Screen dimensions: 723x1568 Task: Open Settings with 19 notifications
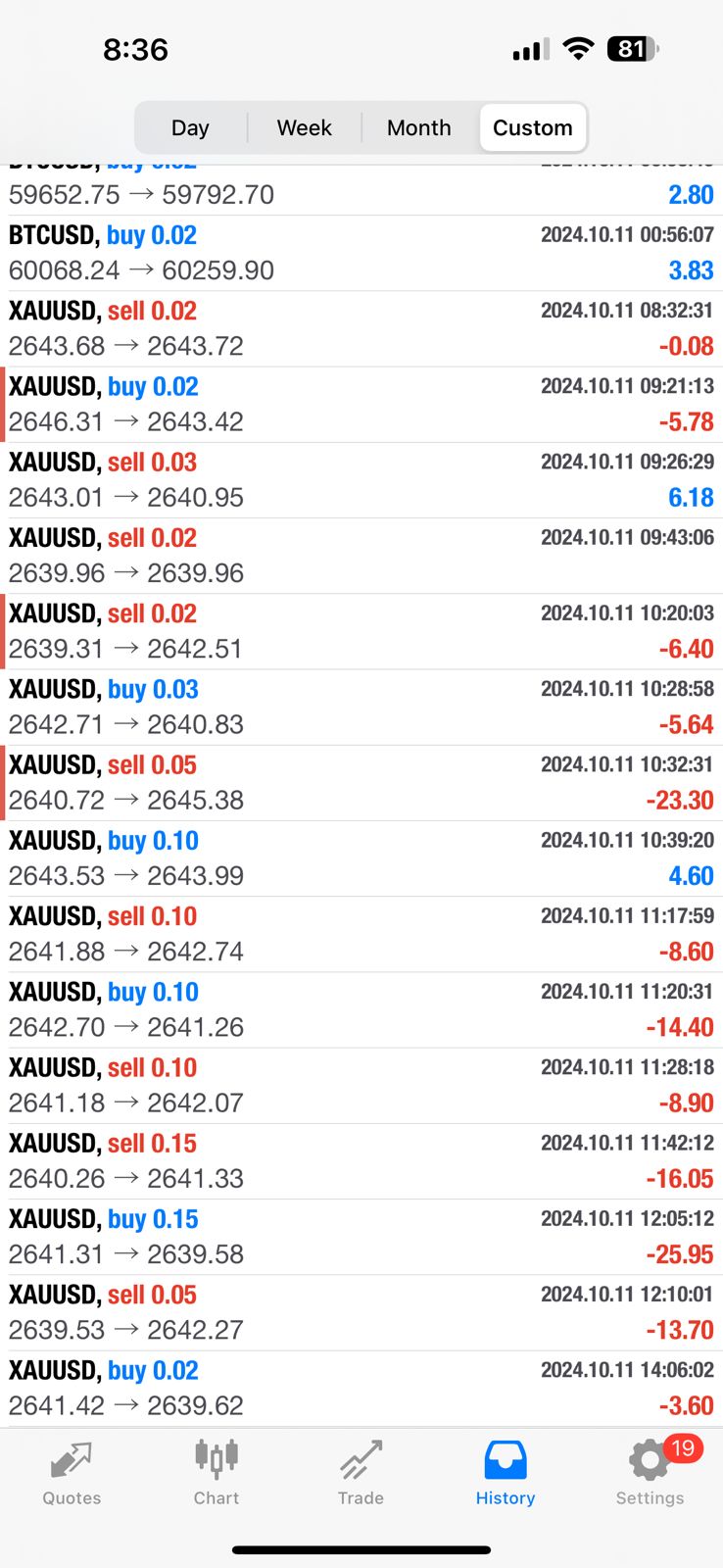[650, 1472]
